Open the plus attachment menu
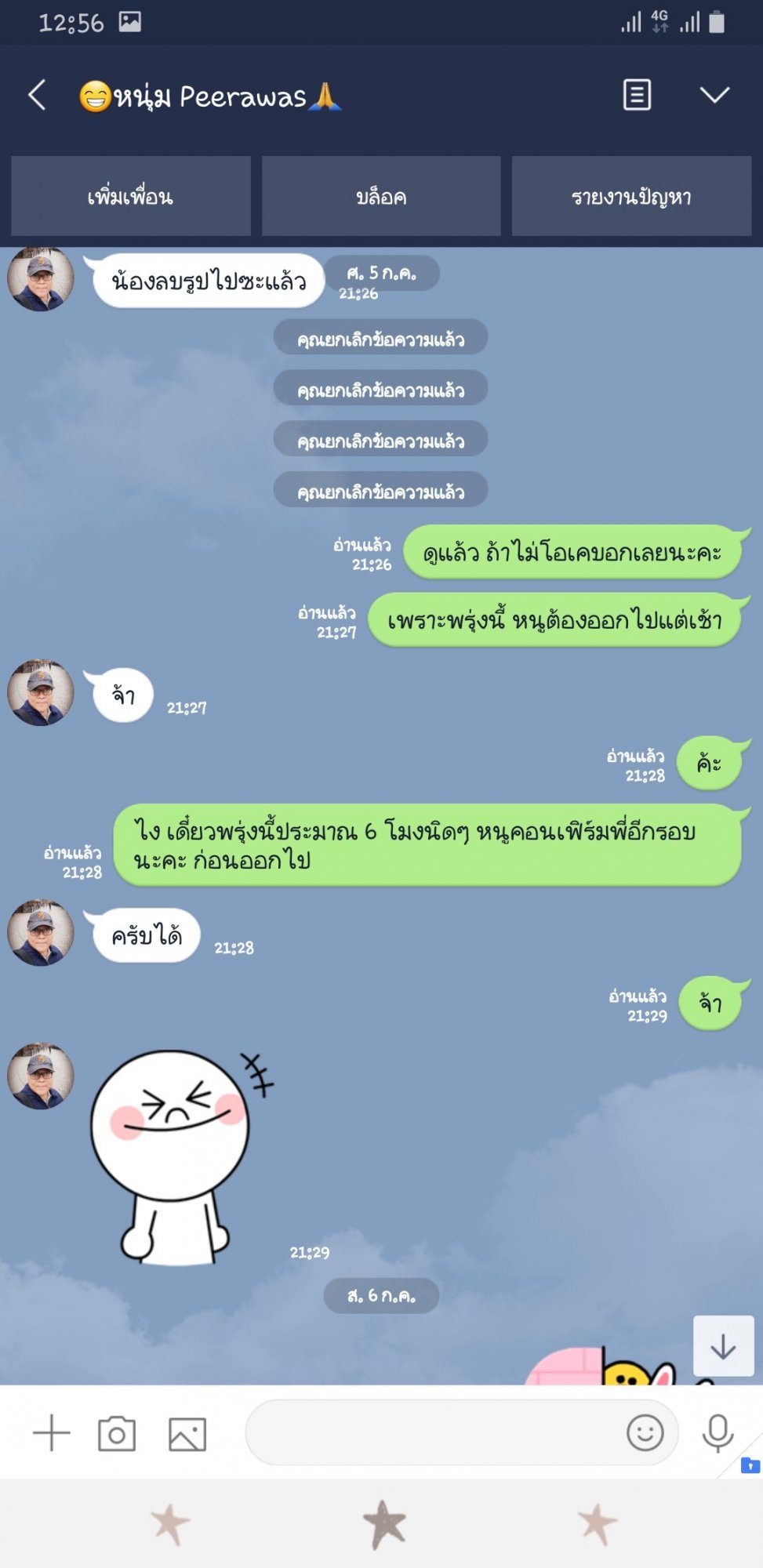Image resolution: width=763 pixels, height=1568 pixels. tap(52, 1433)
